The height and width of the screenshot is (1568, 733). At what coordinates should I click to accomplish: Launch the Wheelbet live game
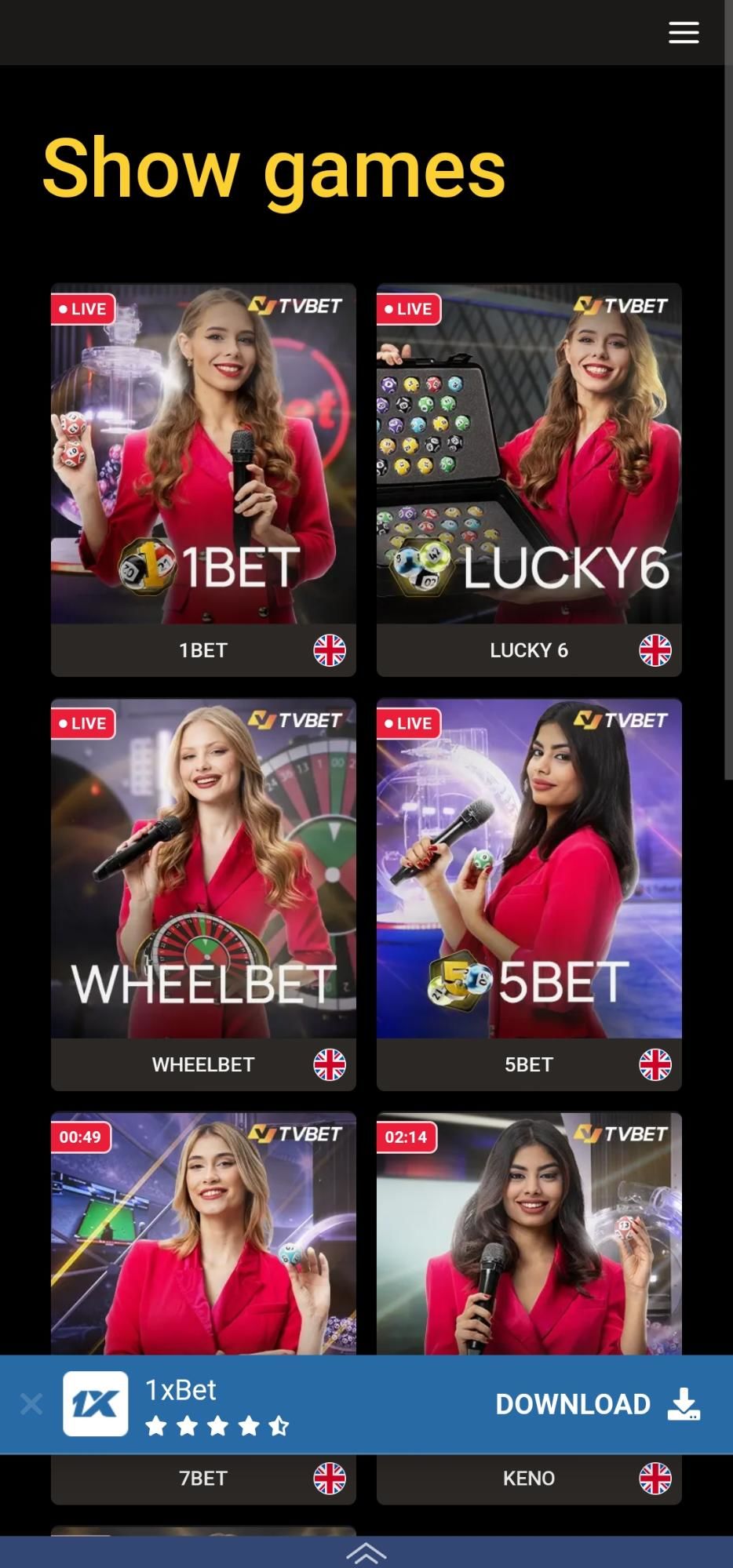pyautogui.click(x=203, y=869)
